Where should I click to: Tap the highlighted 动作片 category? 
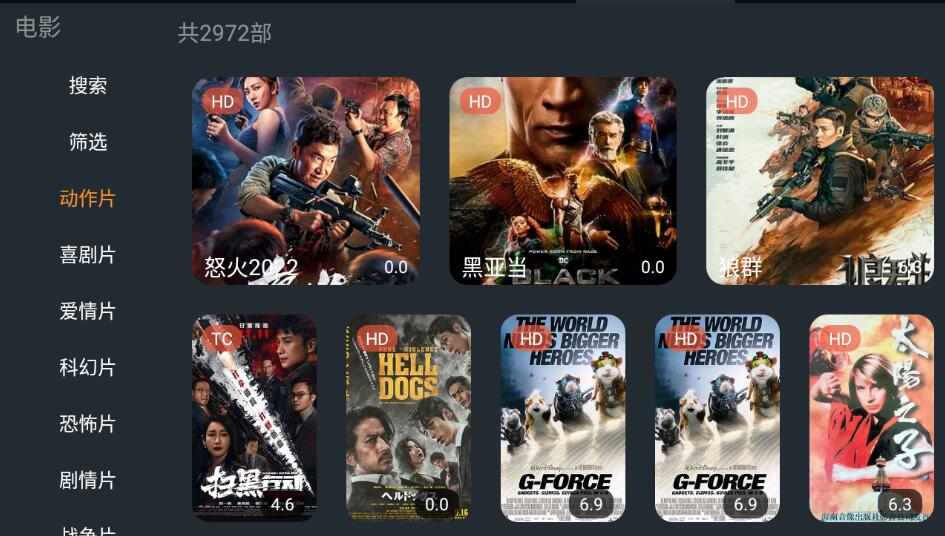88,198
